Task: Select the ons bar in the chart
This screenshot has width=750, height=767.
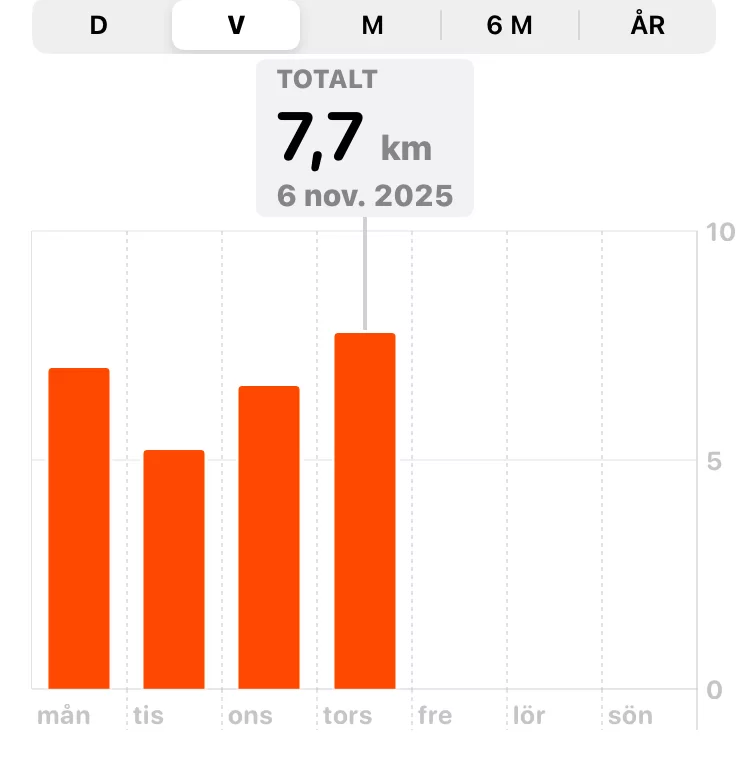Action: click(x=269, y=537)
